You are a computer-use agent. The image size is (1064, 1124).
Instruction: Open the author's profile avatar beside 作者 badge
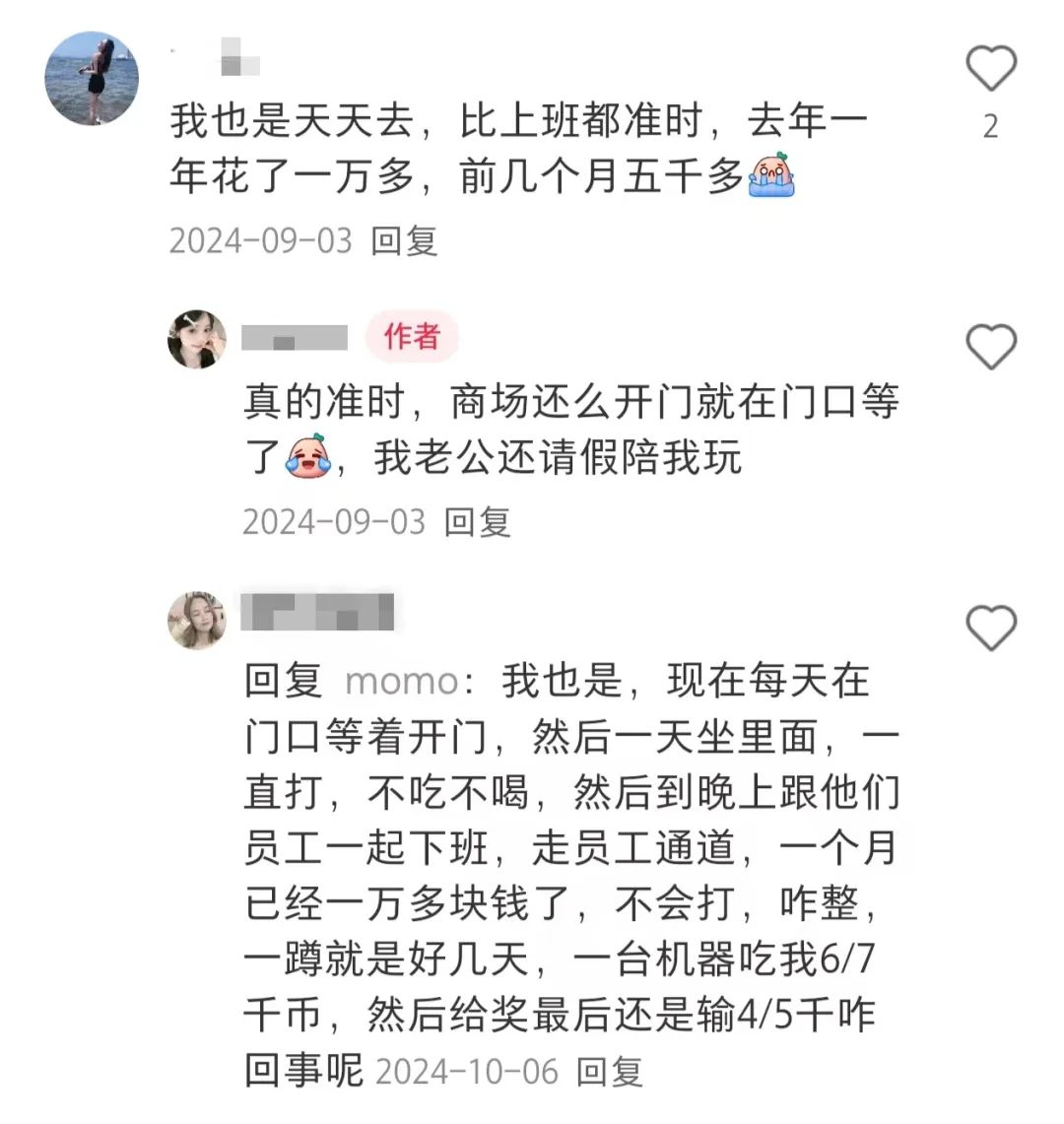click(197, 339)
